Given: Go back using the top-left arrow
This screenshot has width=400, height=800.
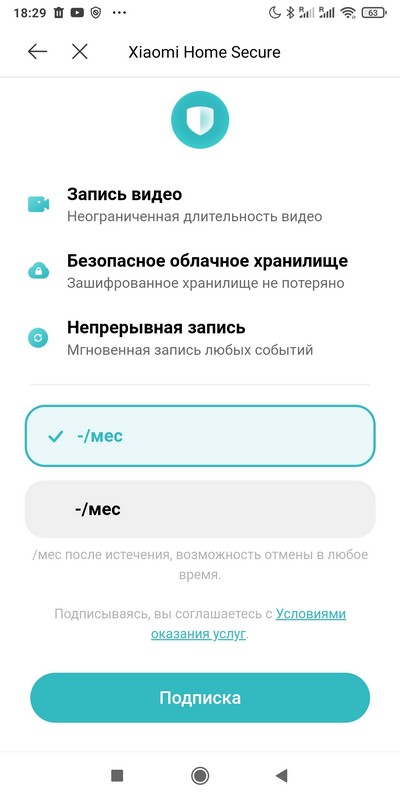Looking at the screenshot, I should [37, 52].
